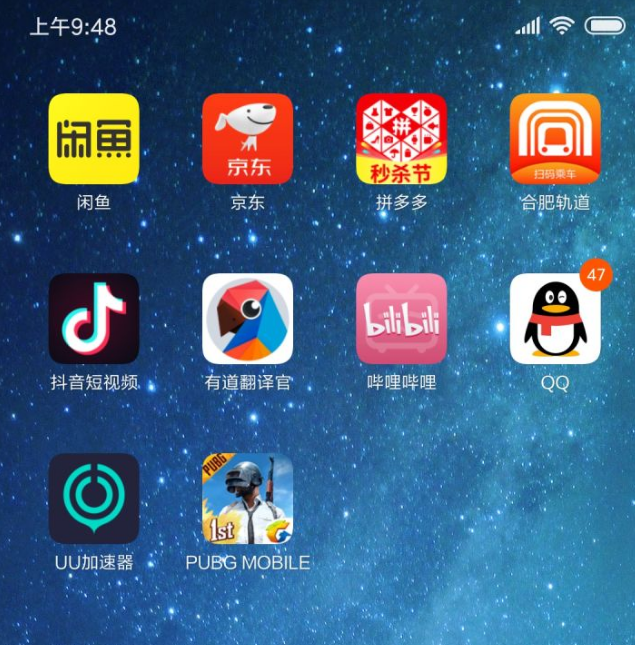
Task: Launch the 京东 app
Action: [247, 139]
